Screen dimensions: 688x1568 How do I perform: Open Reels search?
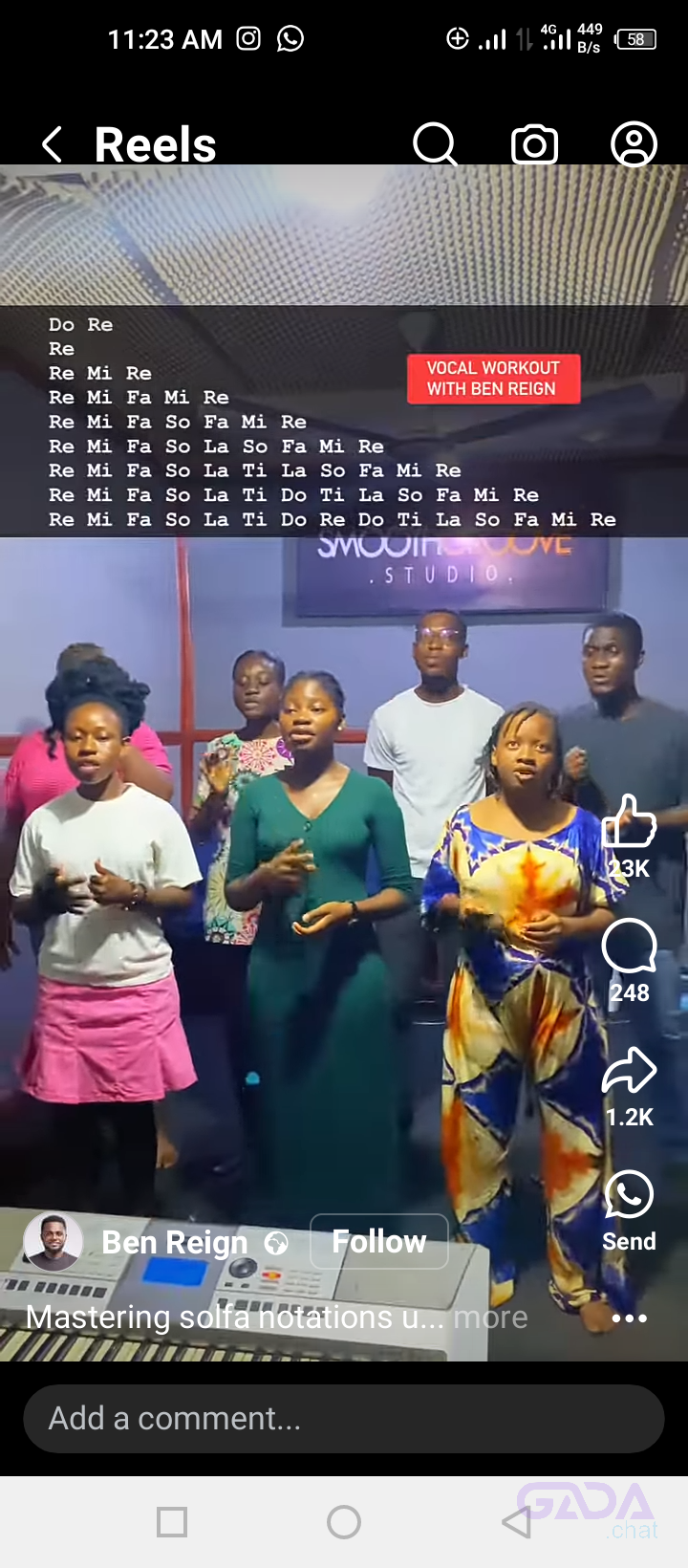tap(435, 145)
